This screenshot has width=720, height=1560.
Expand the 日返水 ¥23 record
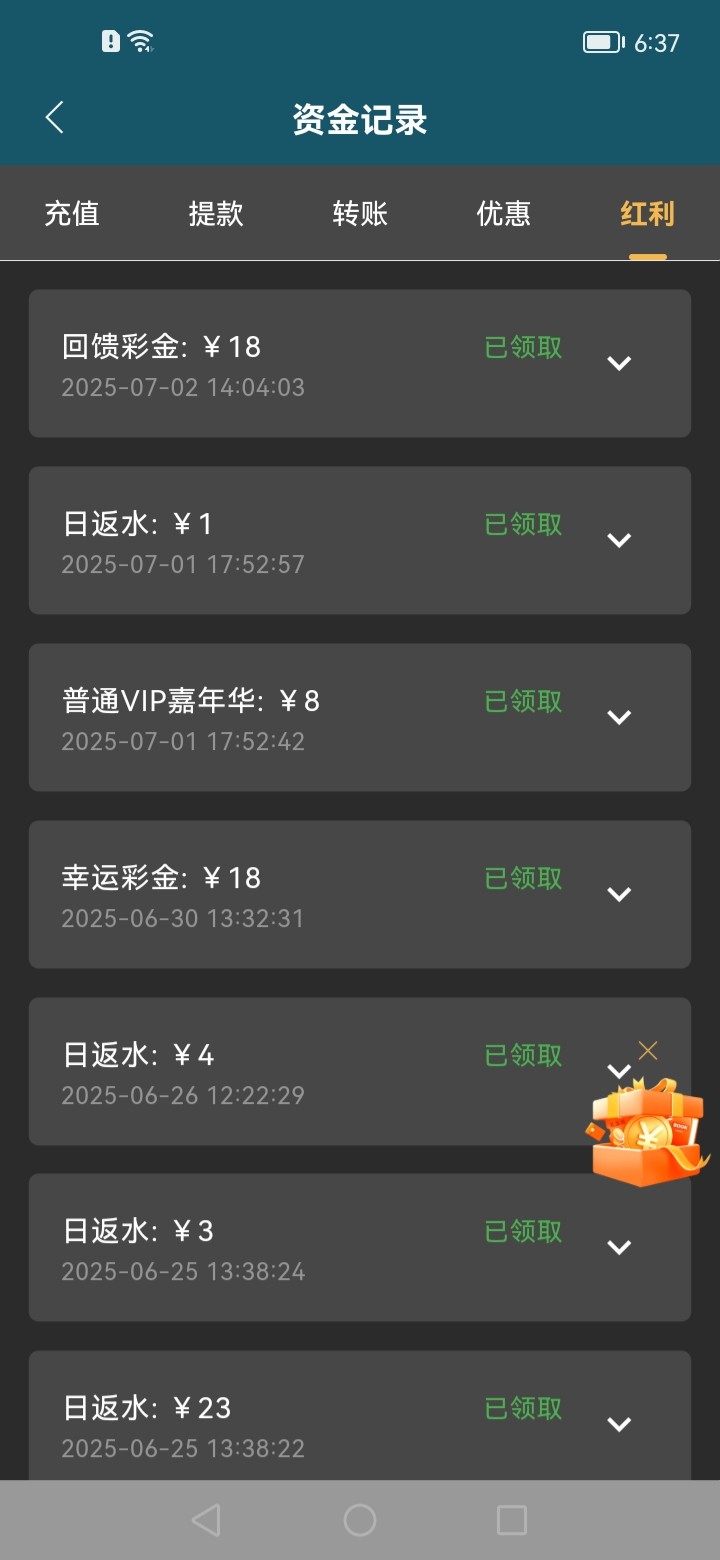pos(619,1424)
